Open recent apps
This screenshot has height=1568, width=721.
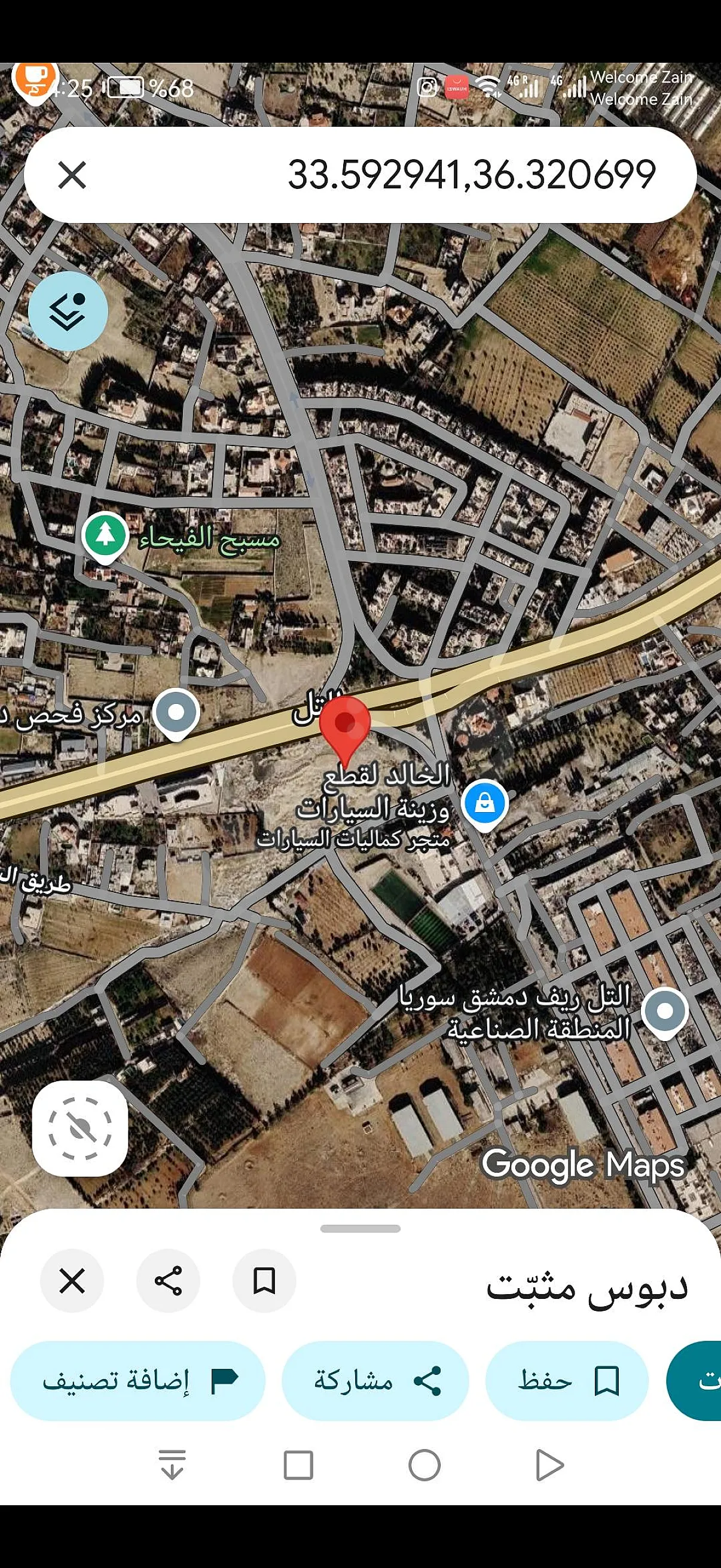tap(298, 1465)
